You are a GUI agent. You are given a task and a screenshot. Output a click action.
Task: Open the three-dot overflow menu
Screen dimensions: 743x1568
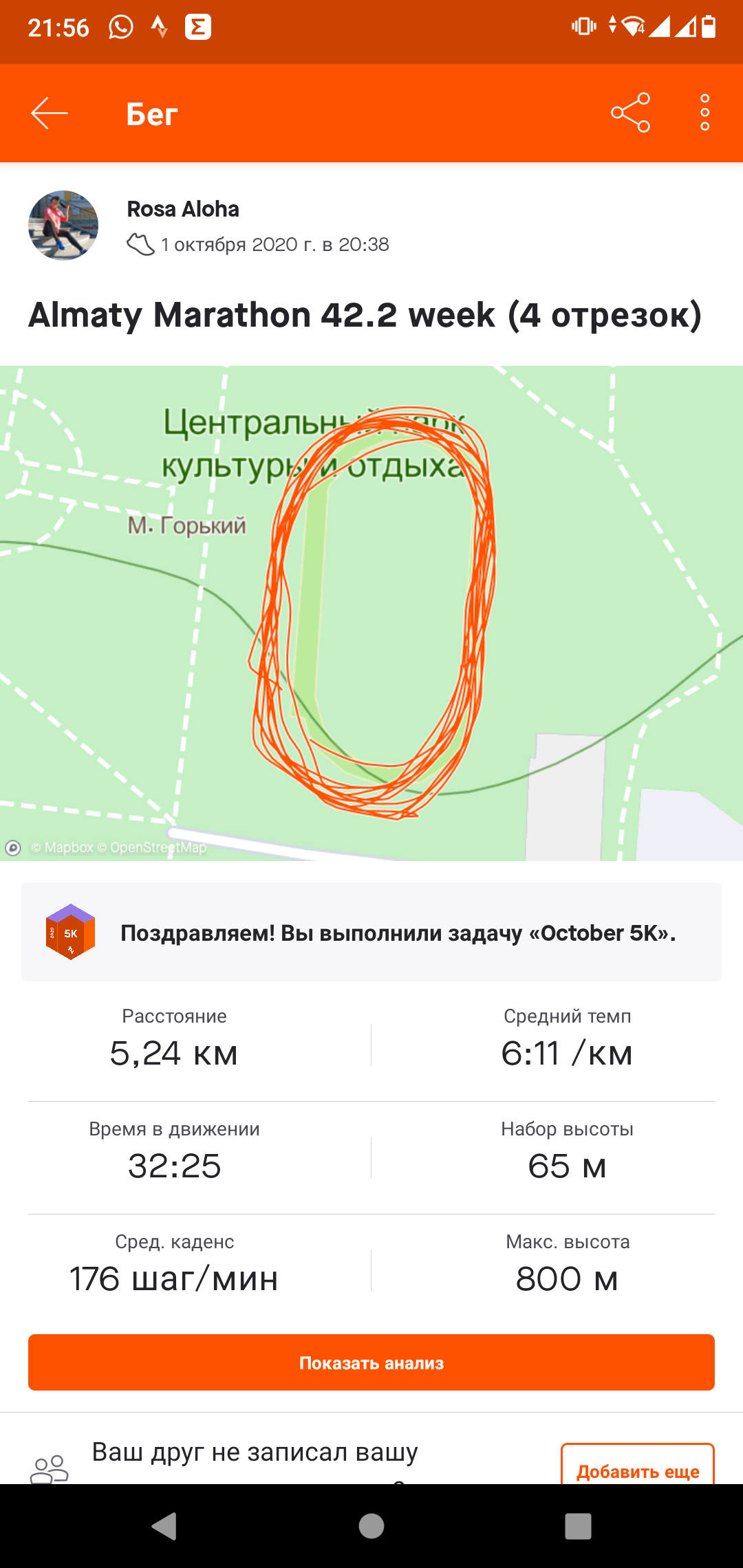click(x=704, y=113)
